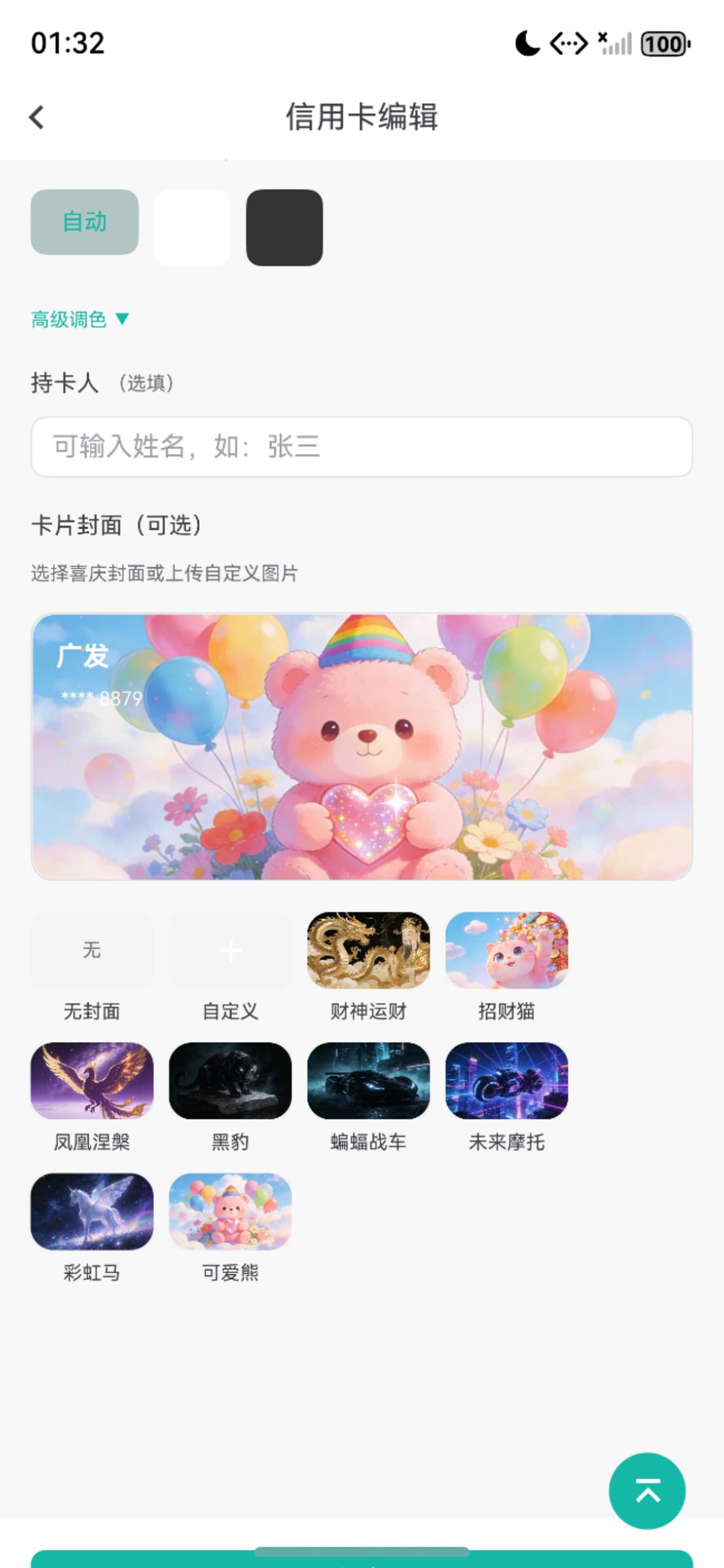
Task: Choose the dark gray color swatch
Action: [x=284, y=227]
